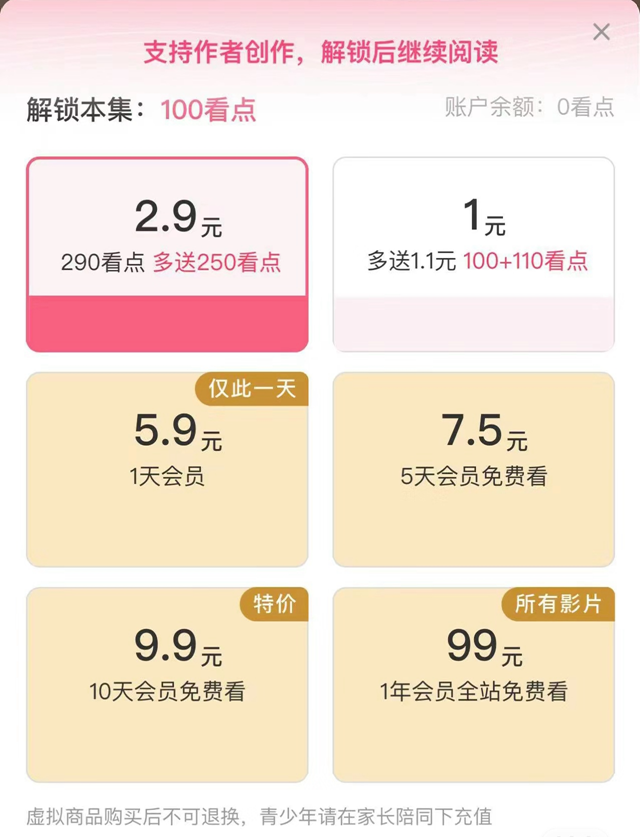
Task: Buy the 99元 1年会员全站免费看 plan
Action: [473, 684]
